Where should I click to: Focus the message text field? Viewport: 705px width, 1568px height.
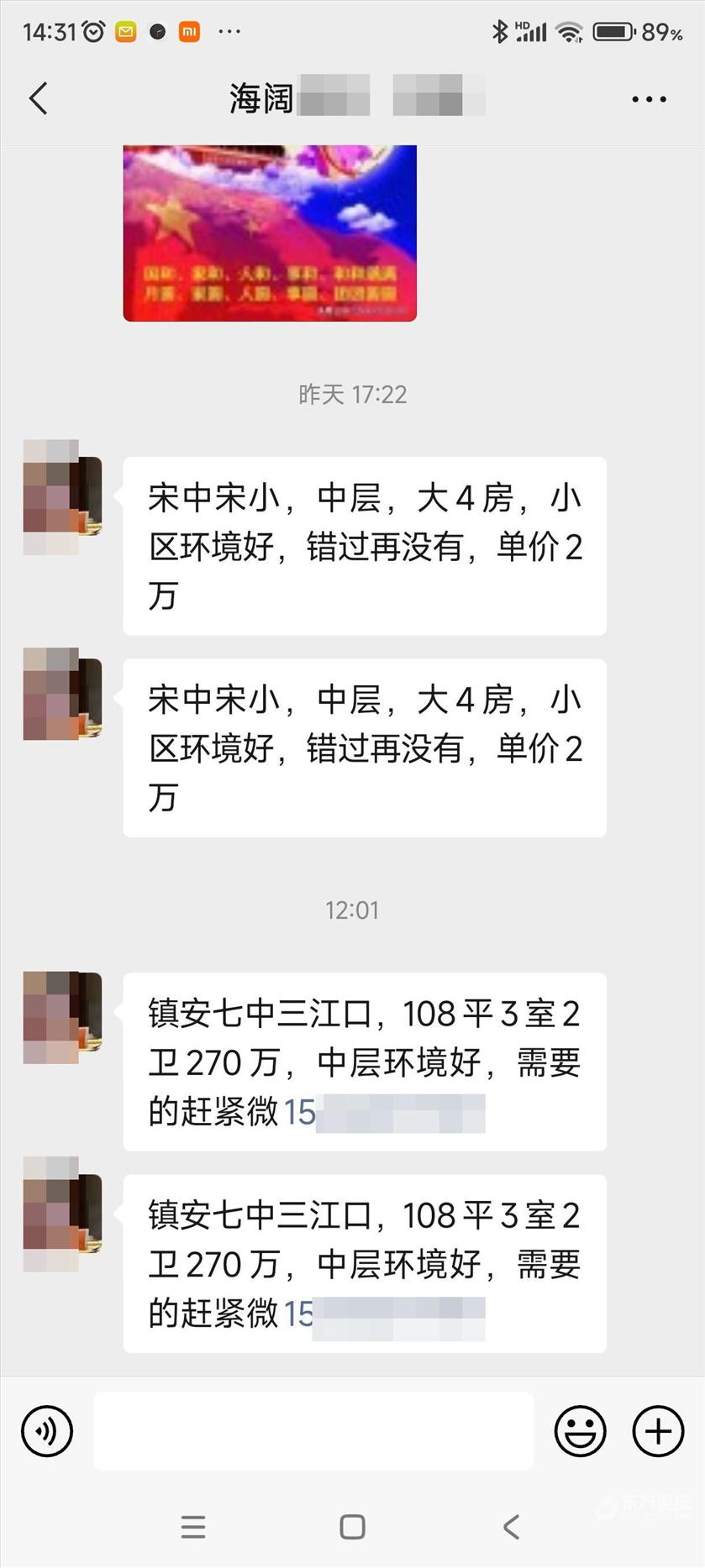pos(313,1430)
